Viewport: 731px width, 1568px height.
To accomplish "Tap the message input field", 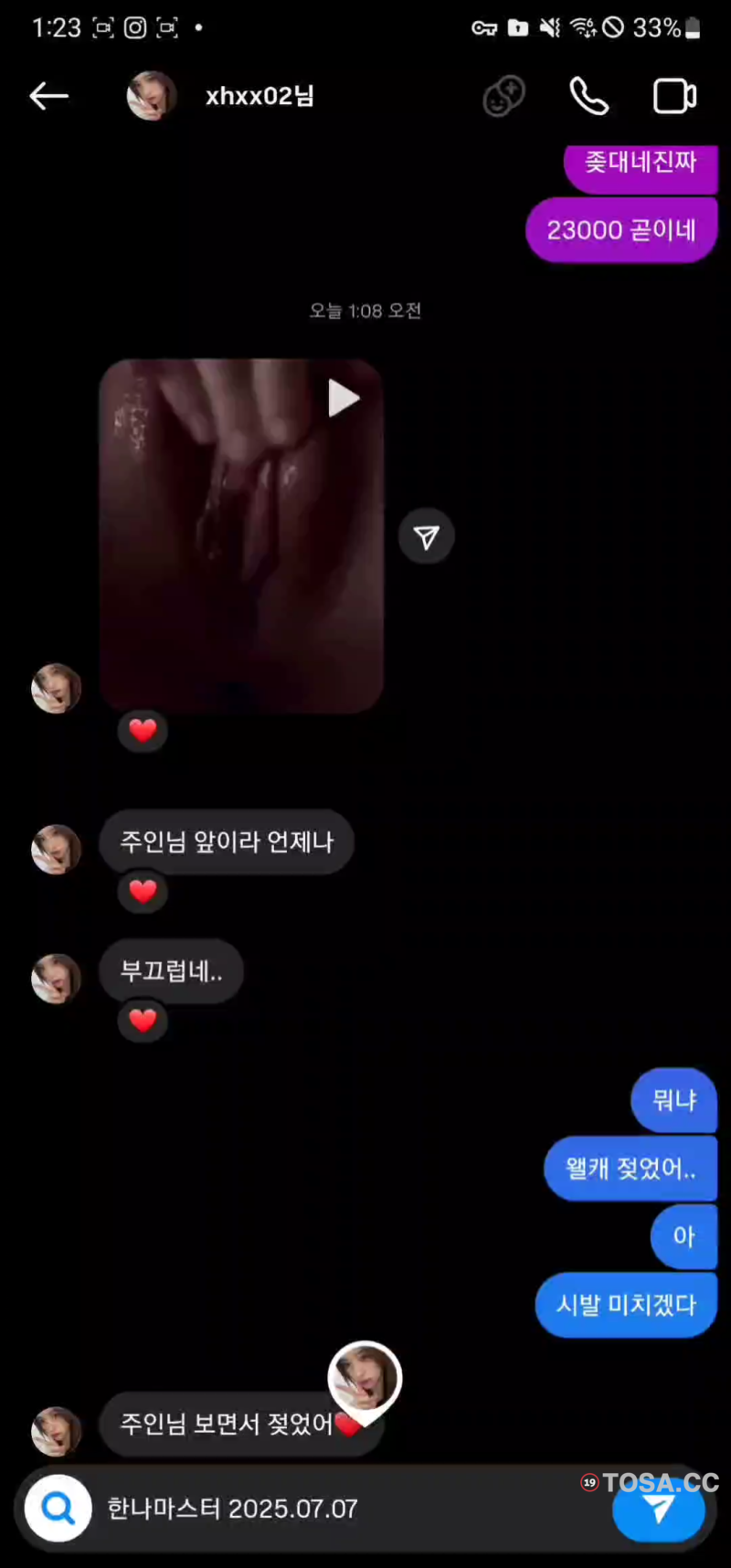I will click(x=347, y=1509).
